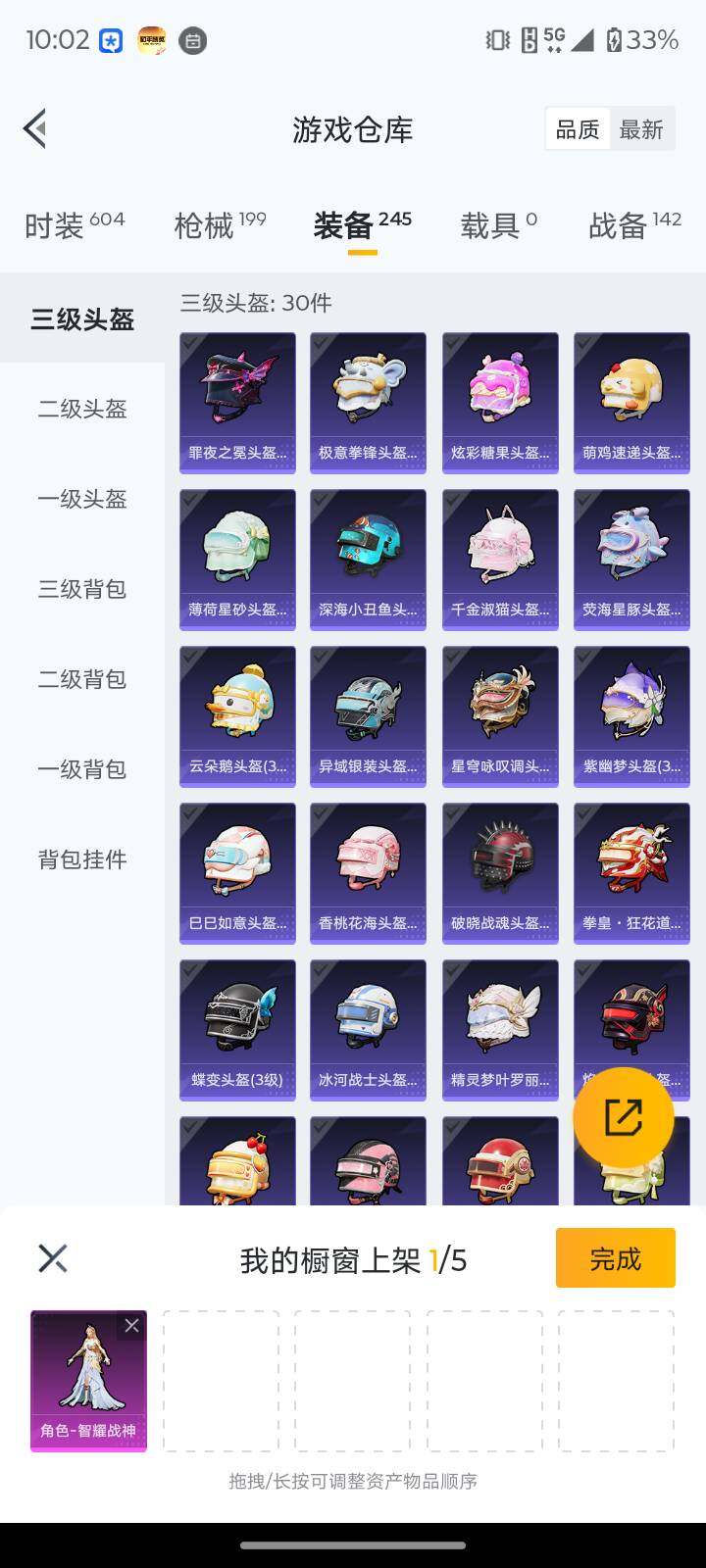Switch sorting to 品质
The width and height of the screenshot is (706, 1568).
[x=579, y=128]
